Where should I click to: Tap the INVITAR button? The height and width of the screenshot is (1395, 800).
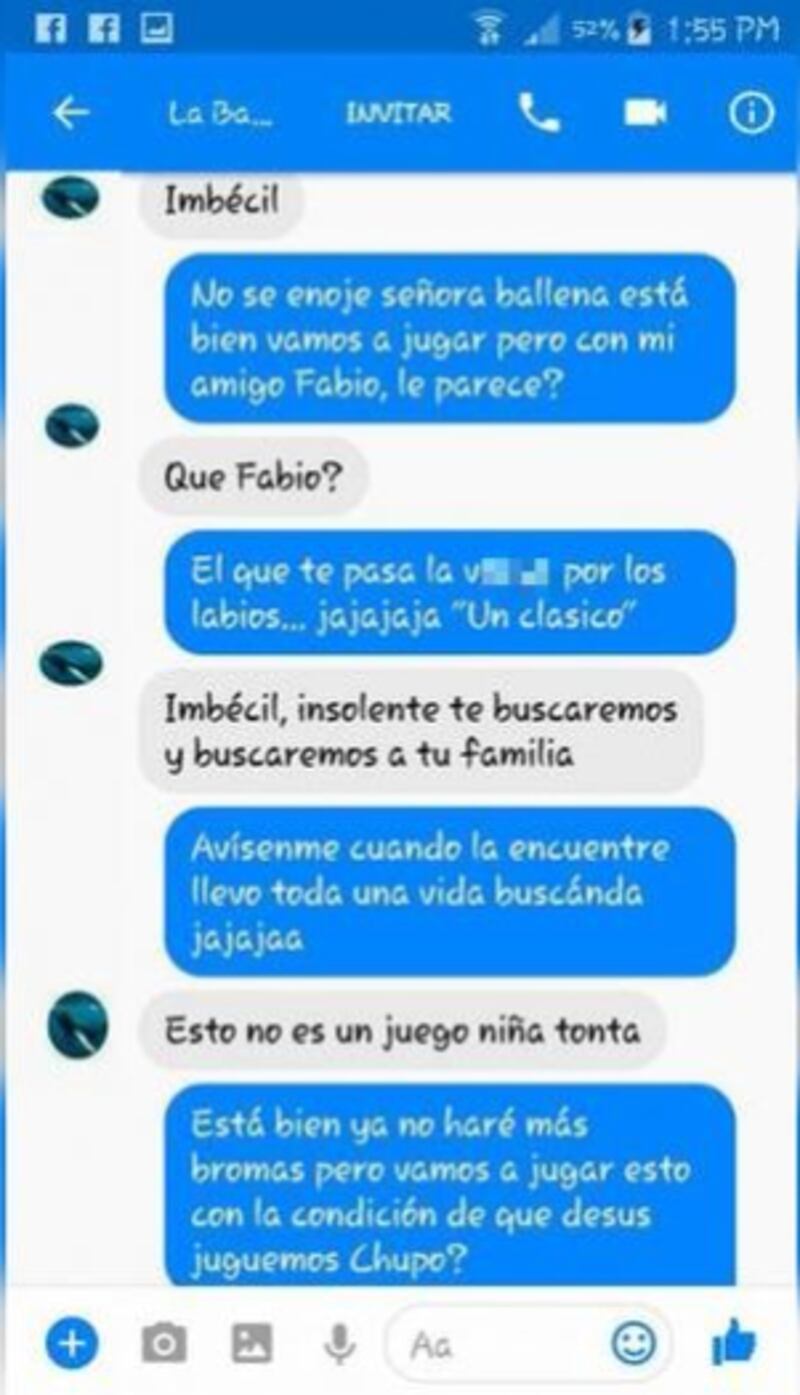[x=398, y=114]
